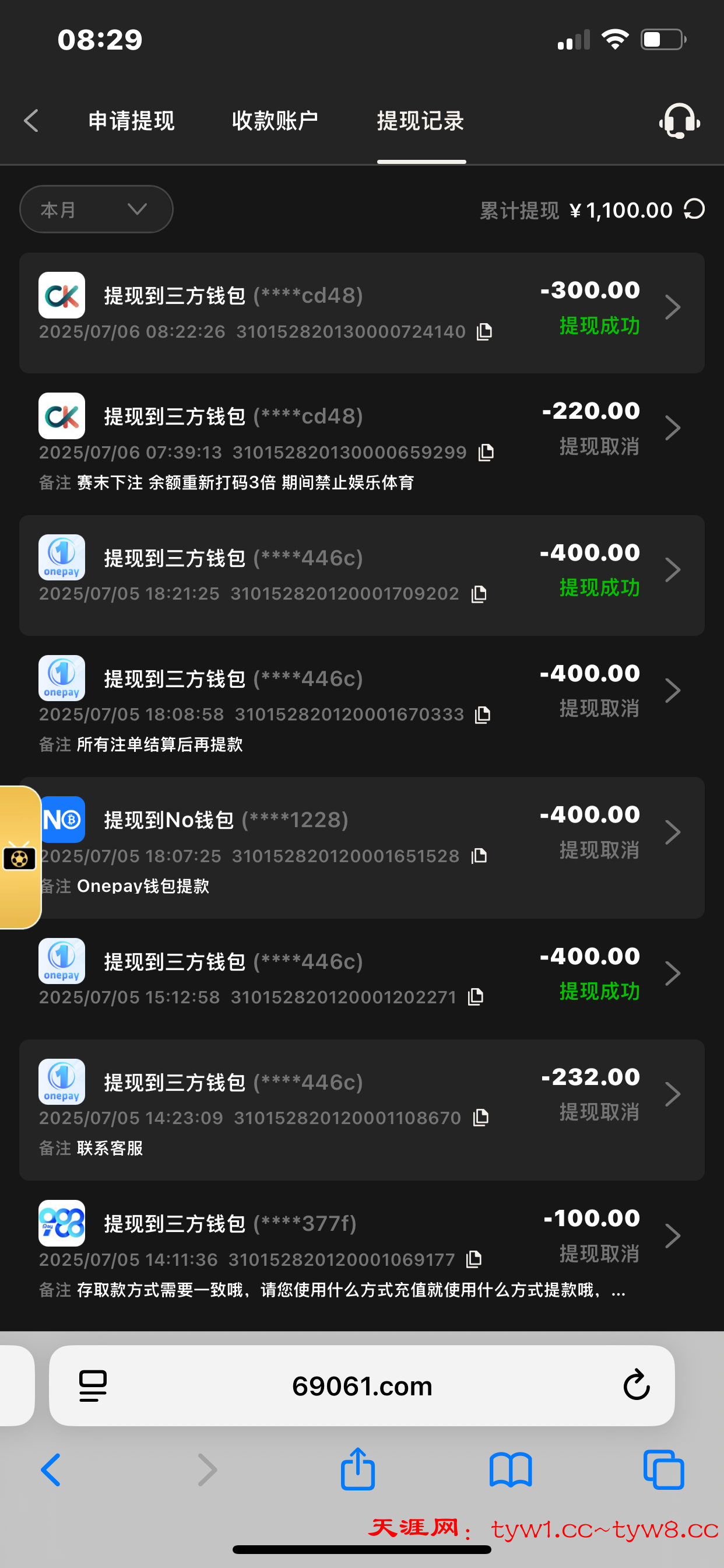Image resolution: width=724 pixels, height=1568 pixels.
Task: Open the -232.00 cancelled withdrawal
Action: tap(361, 1095)
